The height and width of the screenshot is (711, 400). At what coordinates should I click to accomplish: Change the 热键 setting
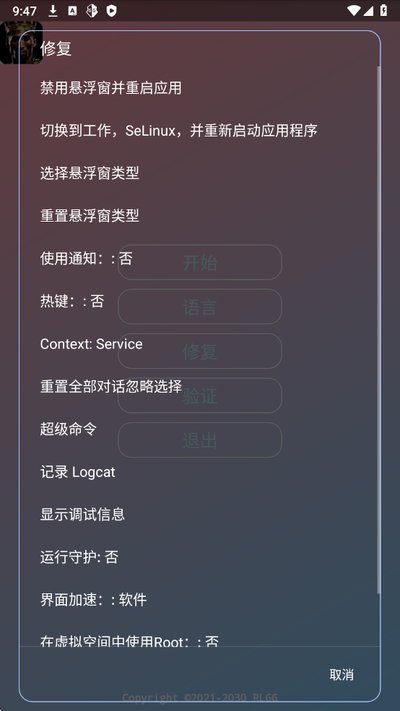point(199,302)
